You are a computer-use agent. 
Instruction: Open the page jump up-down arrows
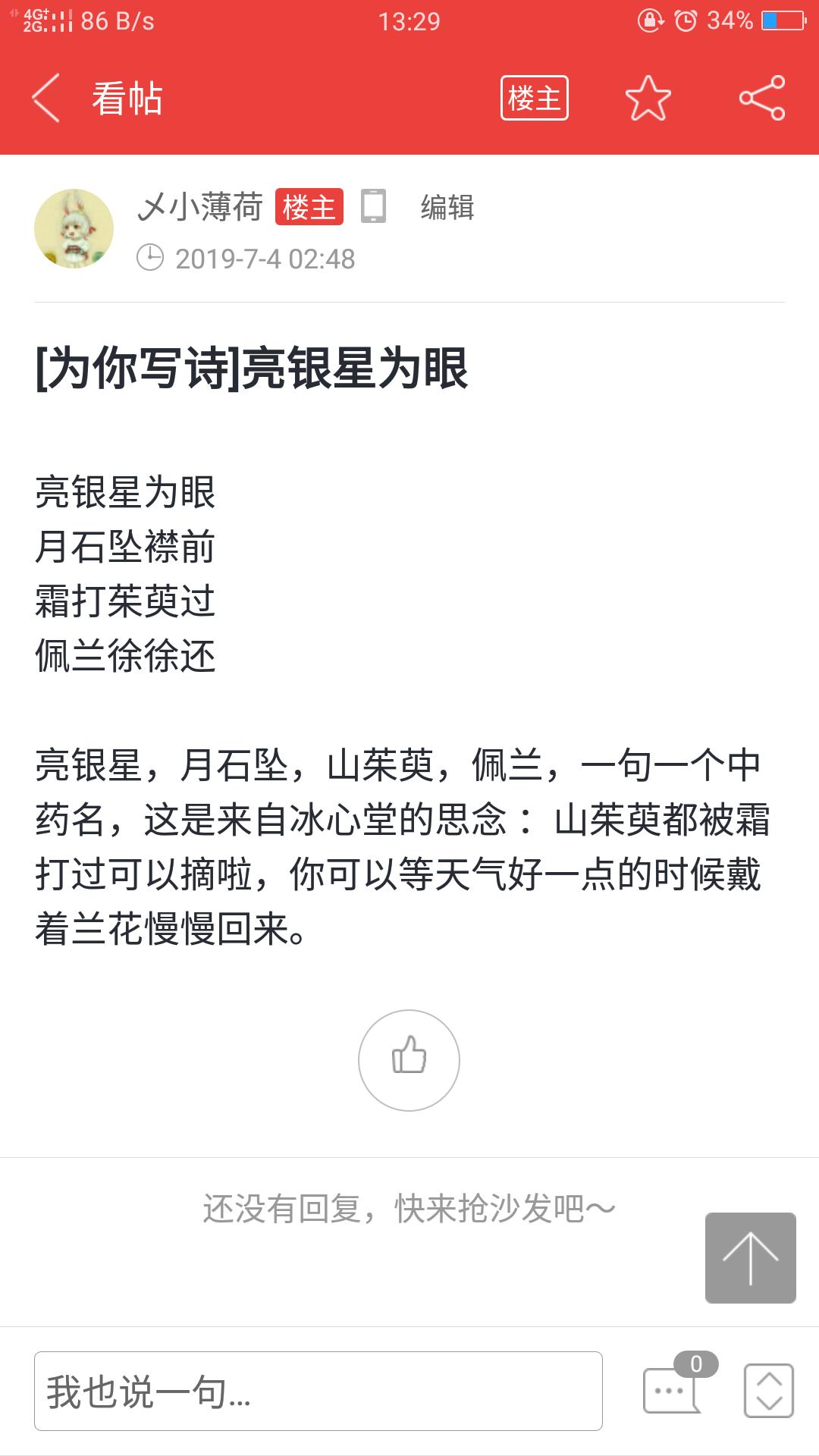769,1391
